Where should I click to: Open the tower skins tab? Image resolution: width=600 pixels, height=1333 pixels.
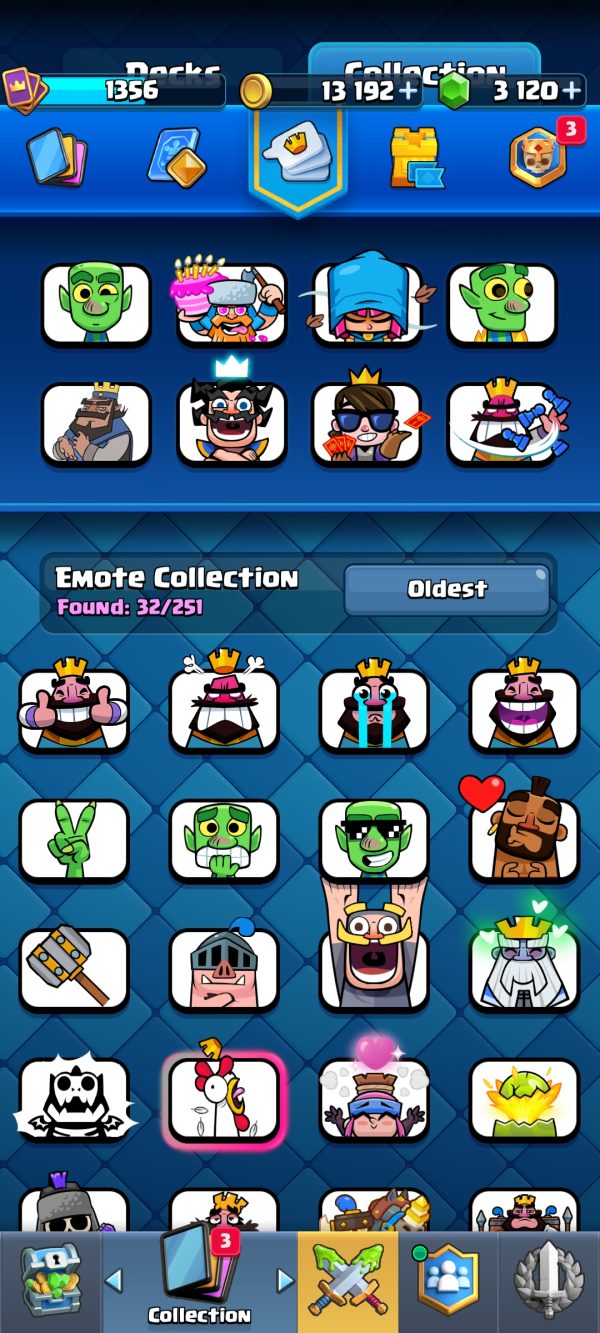tap(418, 158)
